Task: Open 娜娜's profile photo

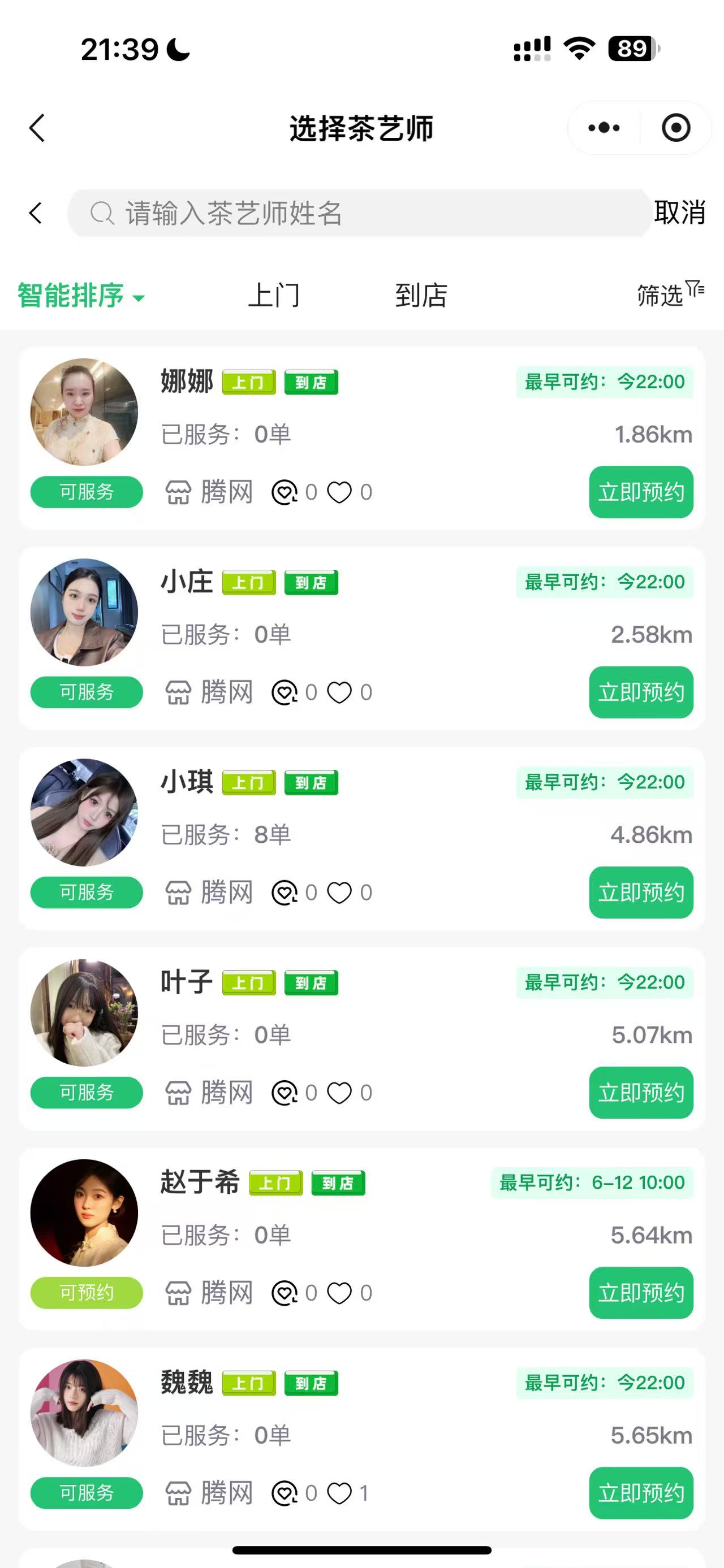Action: pyautogui.click(x=84, y=412)
